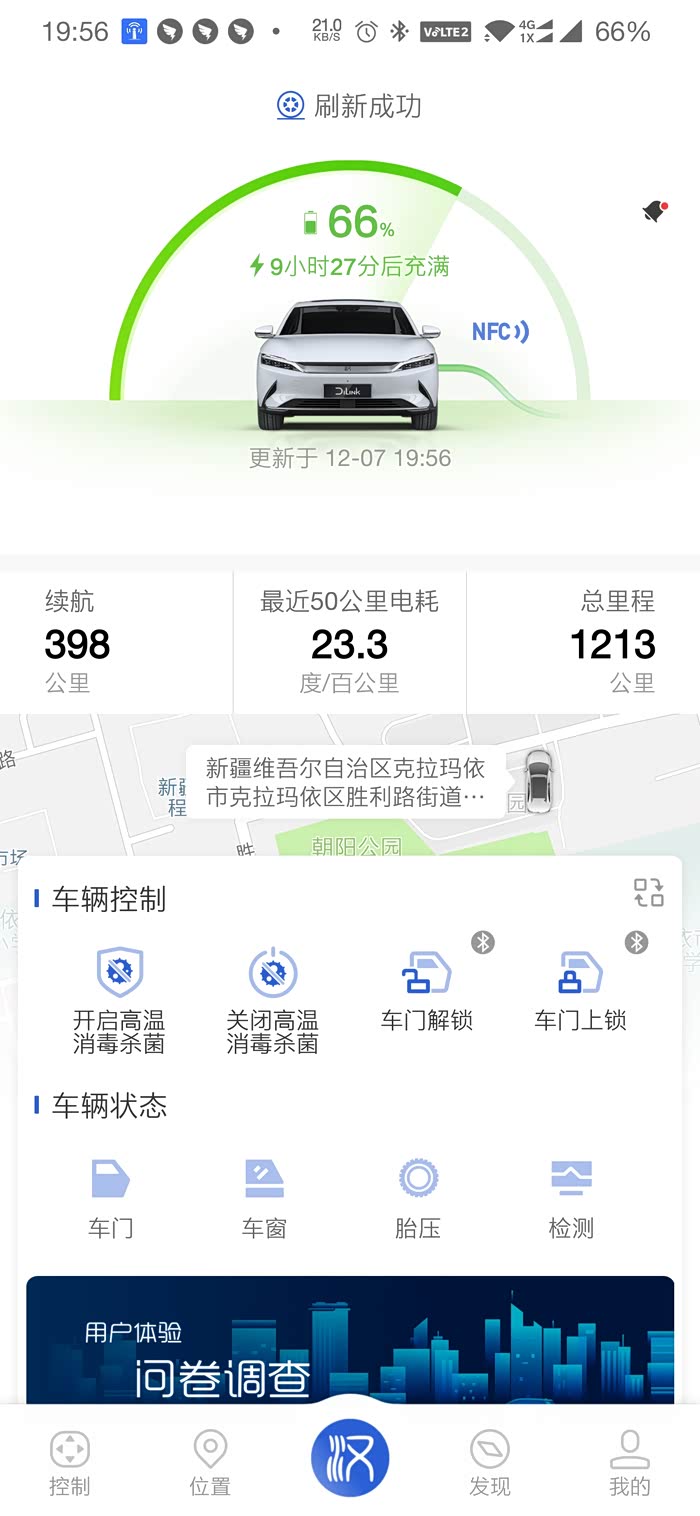
Task: Tap the center 汉 home button
Action: point(350,1458)
